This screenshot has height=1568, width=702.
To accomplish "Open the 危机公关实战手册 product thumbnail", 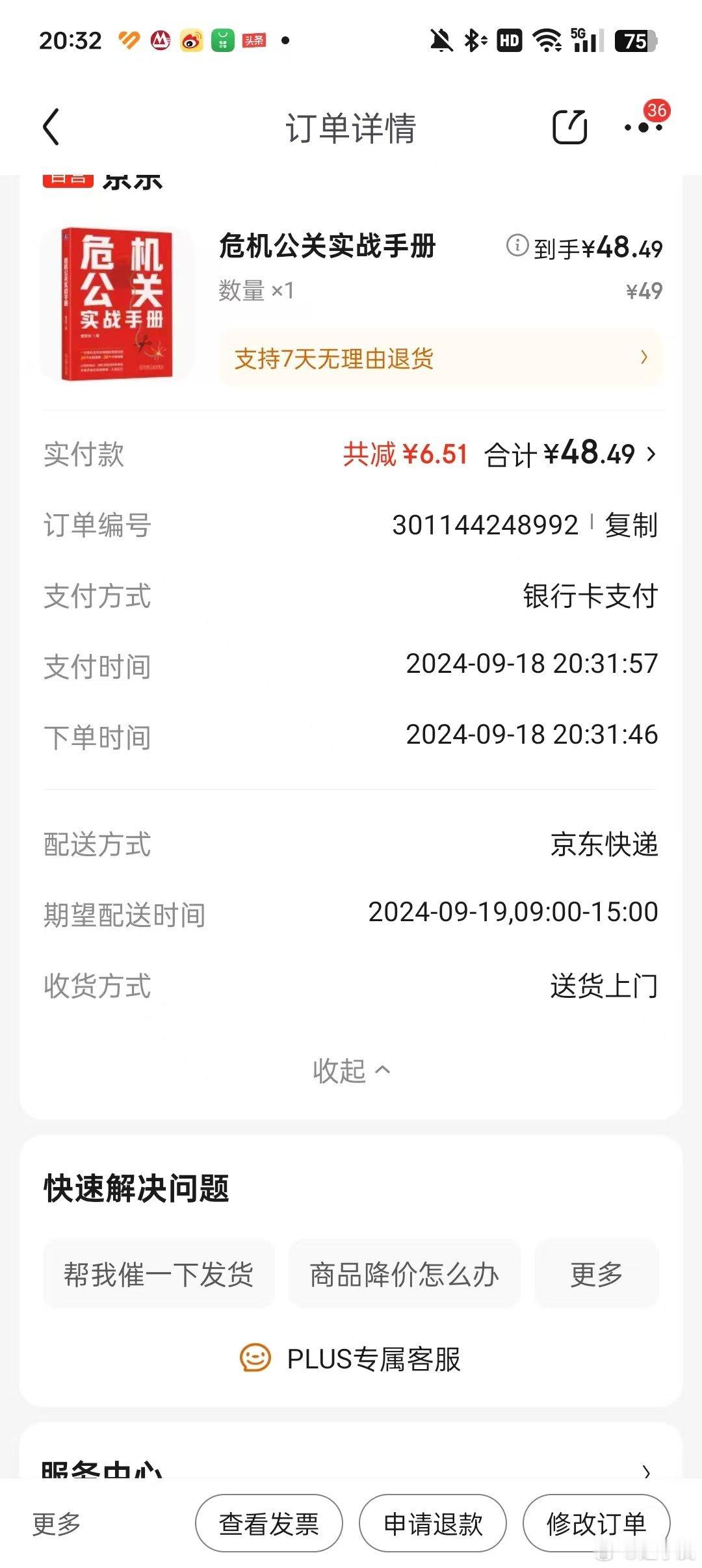I will tap(118, 304).
